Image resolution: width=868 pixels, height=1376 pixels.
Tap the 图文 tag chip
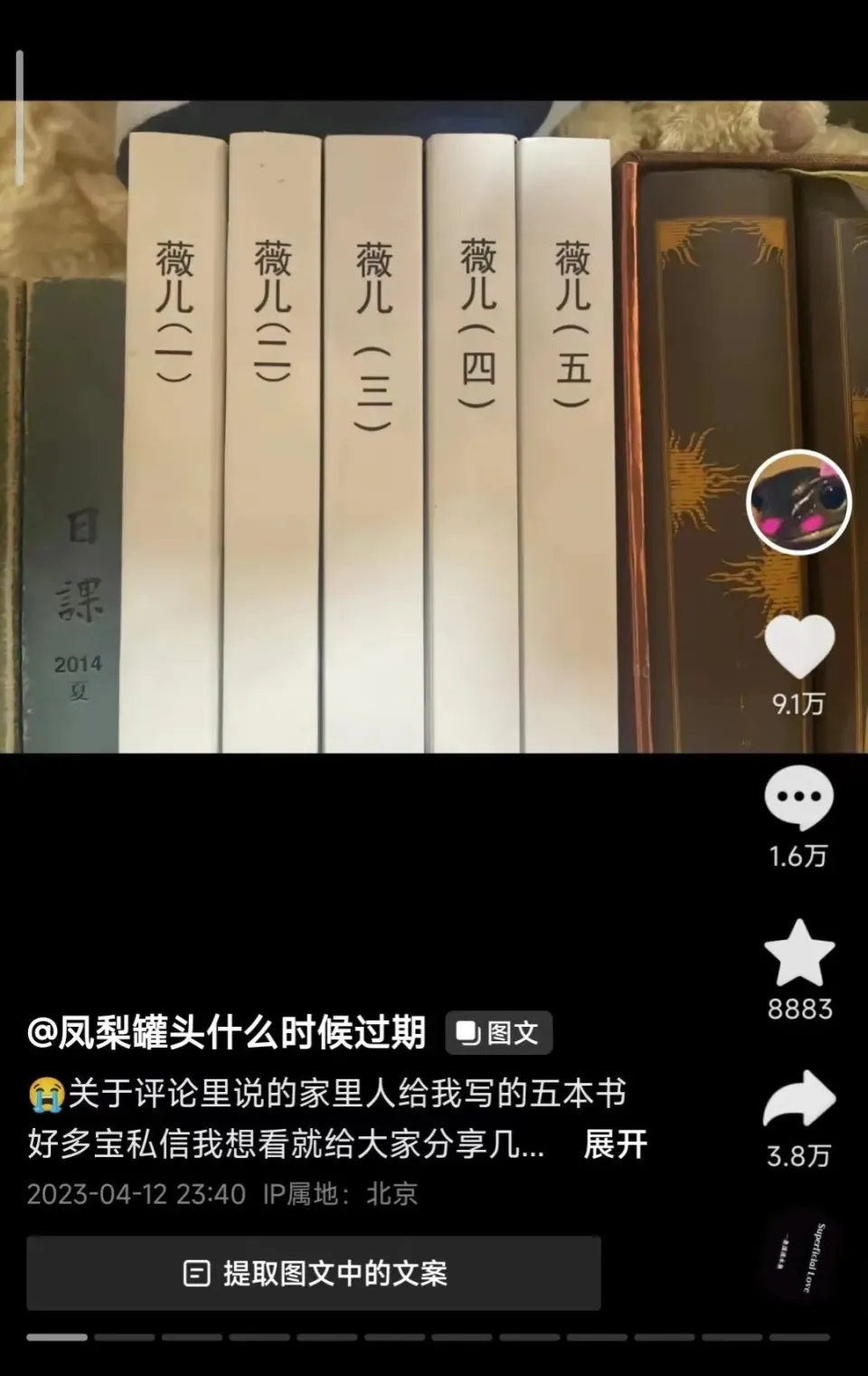[x=498, y=1033]
